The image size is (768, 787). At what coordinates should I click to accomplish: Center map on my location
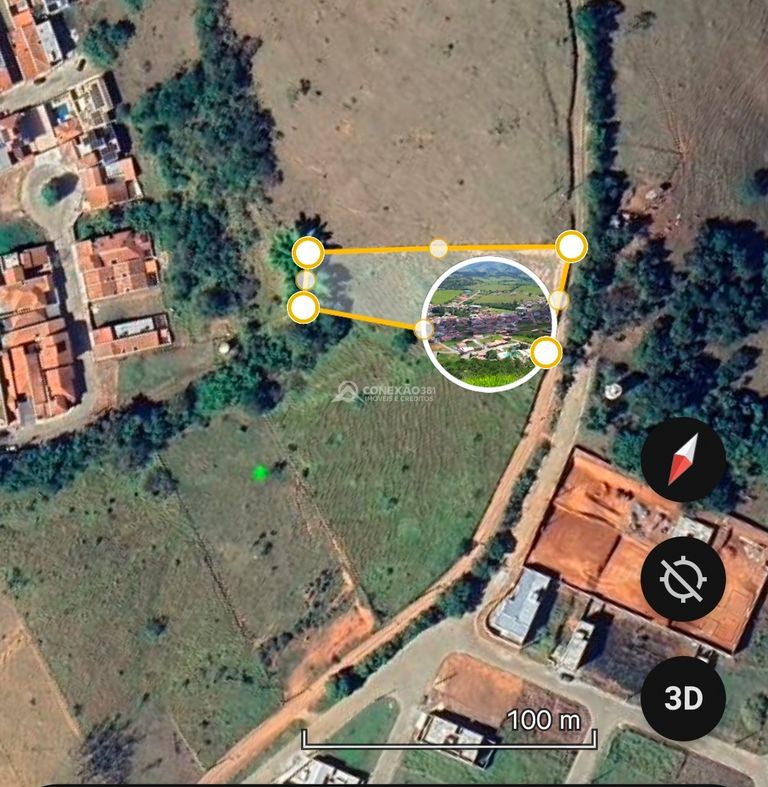[x=683, y=579]
